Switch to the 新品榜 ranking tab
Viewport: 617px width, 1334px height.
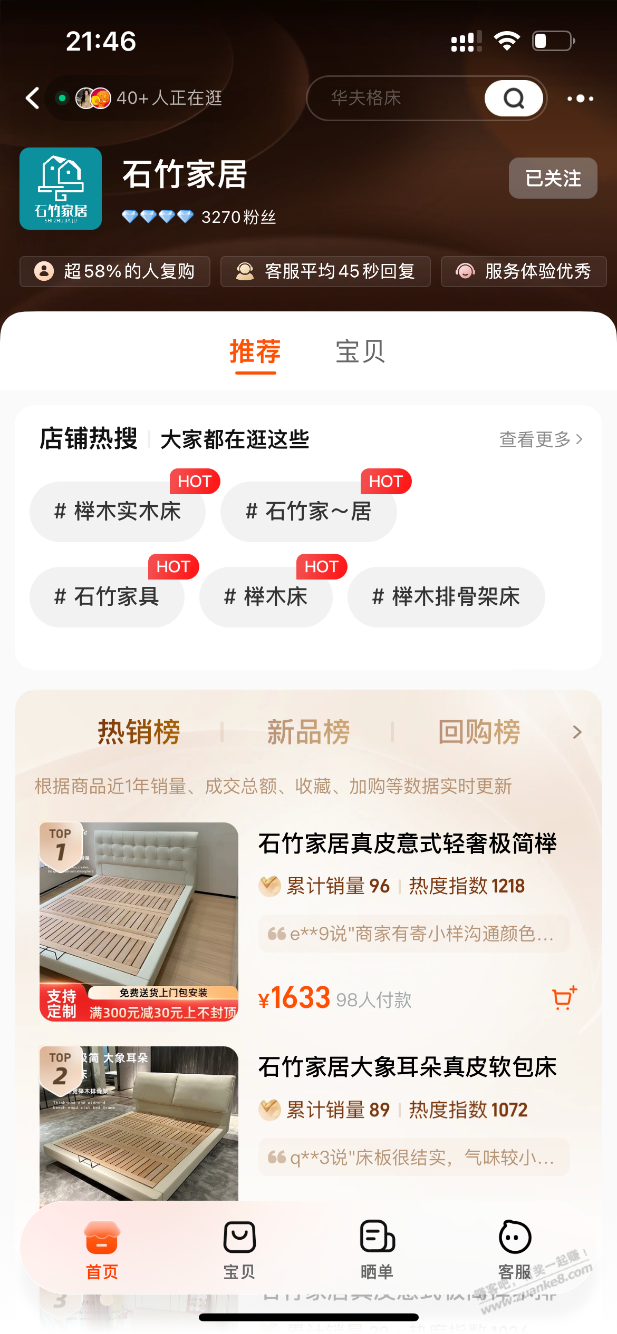[308, 732]
